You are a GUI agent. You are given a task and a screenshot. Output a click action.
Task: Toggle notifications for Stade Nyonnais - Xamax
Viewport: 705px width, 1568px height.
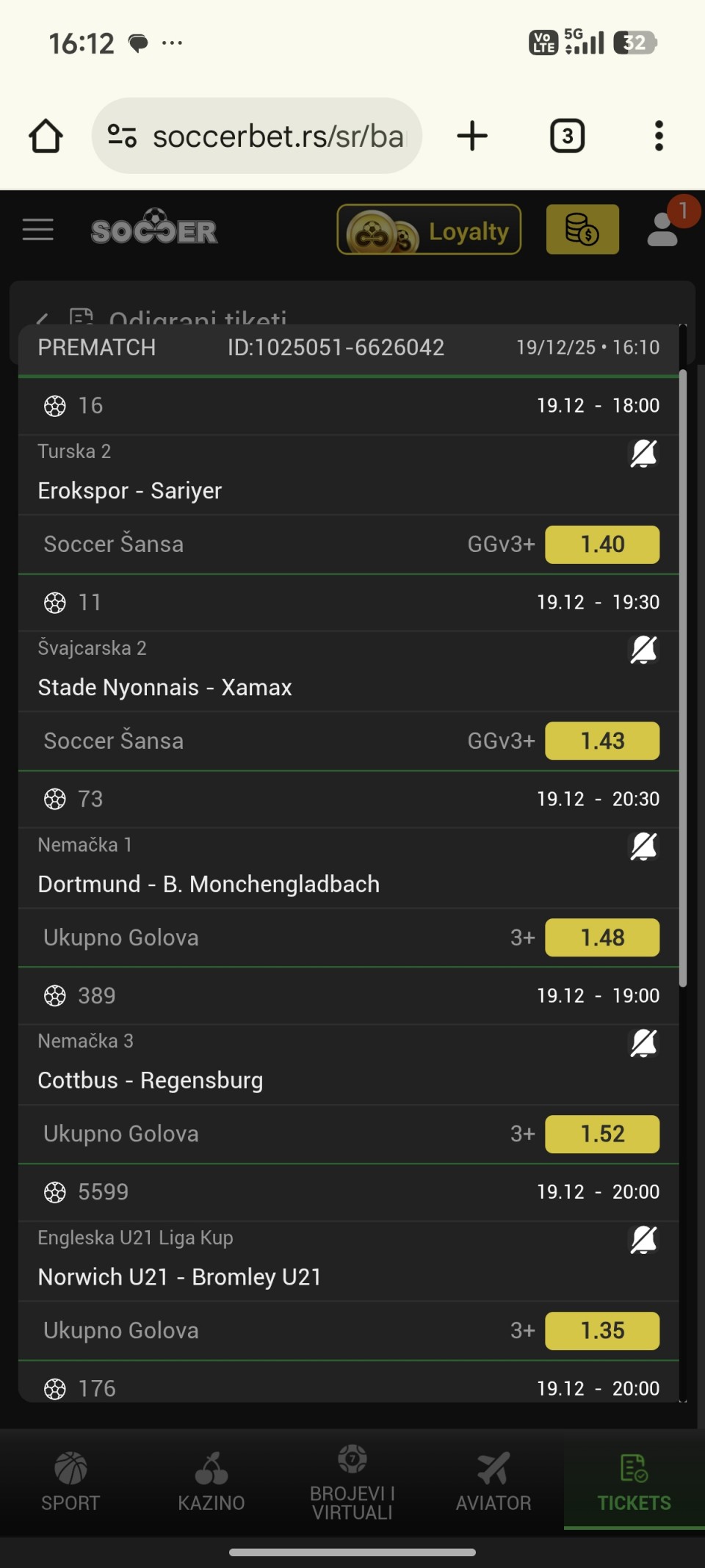tap(643, 650)
